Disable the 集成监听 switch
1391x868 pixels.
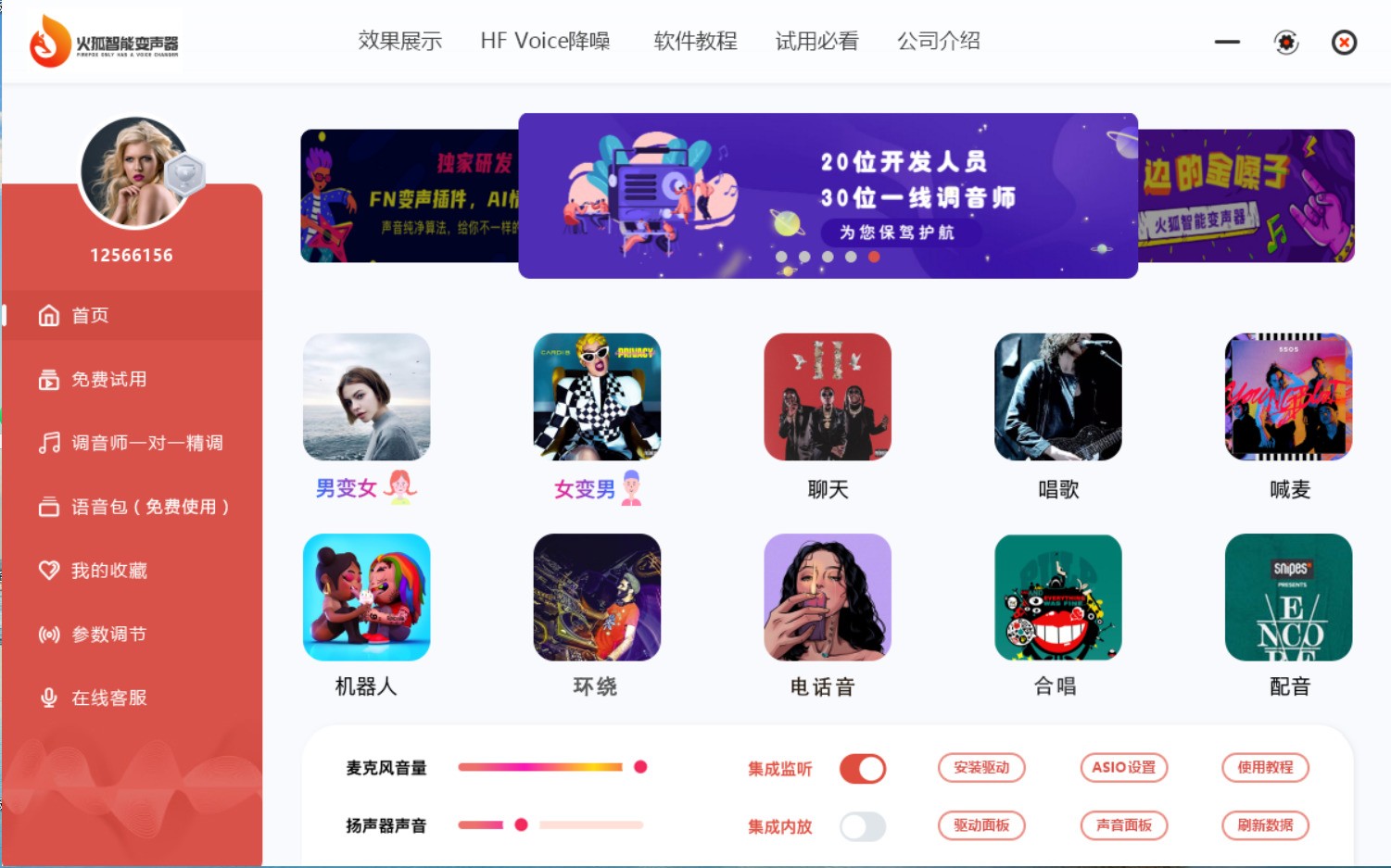[863, 769]
